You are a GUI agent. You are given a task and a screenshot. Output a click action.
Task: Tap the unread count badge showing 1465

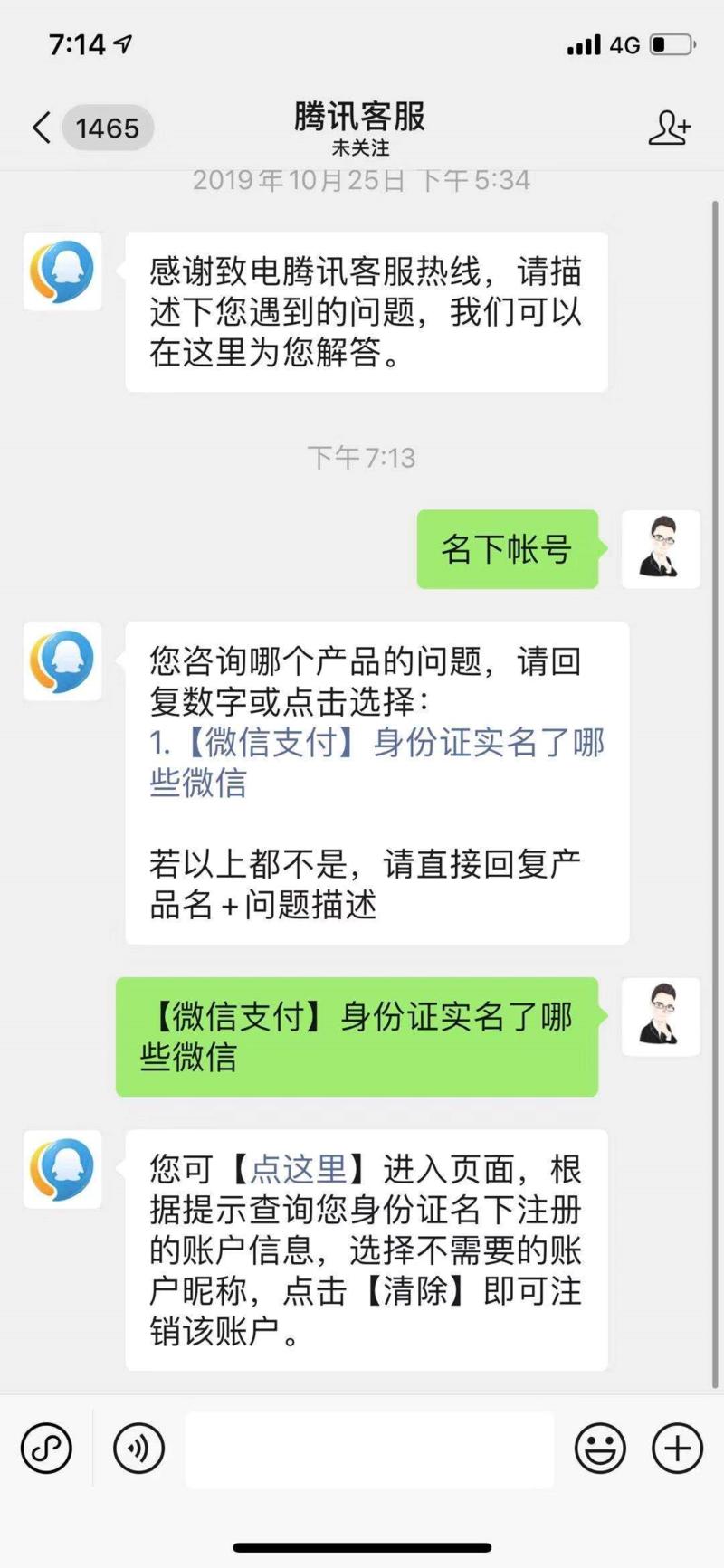(x=109, y=128)
